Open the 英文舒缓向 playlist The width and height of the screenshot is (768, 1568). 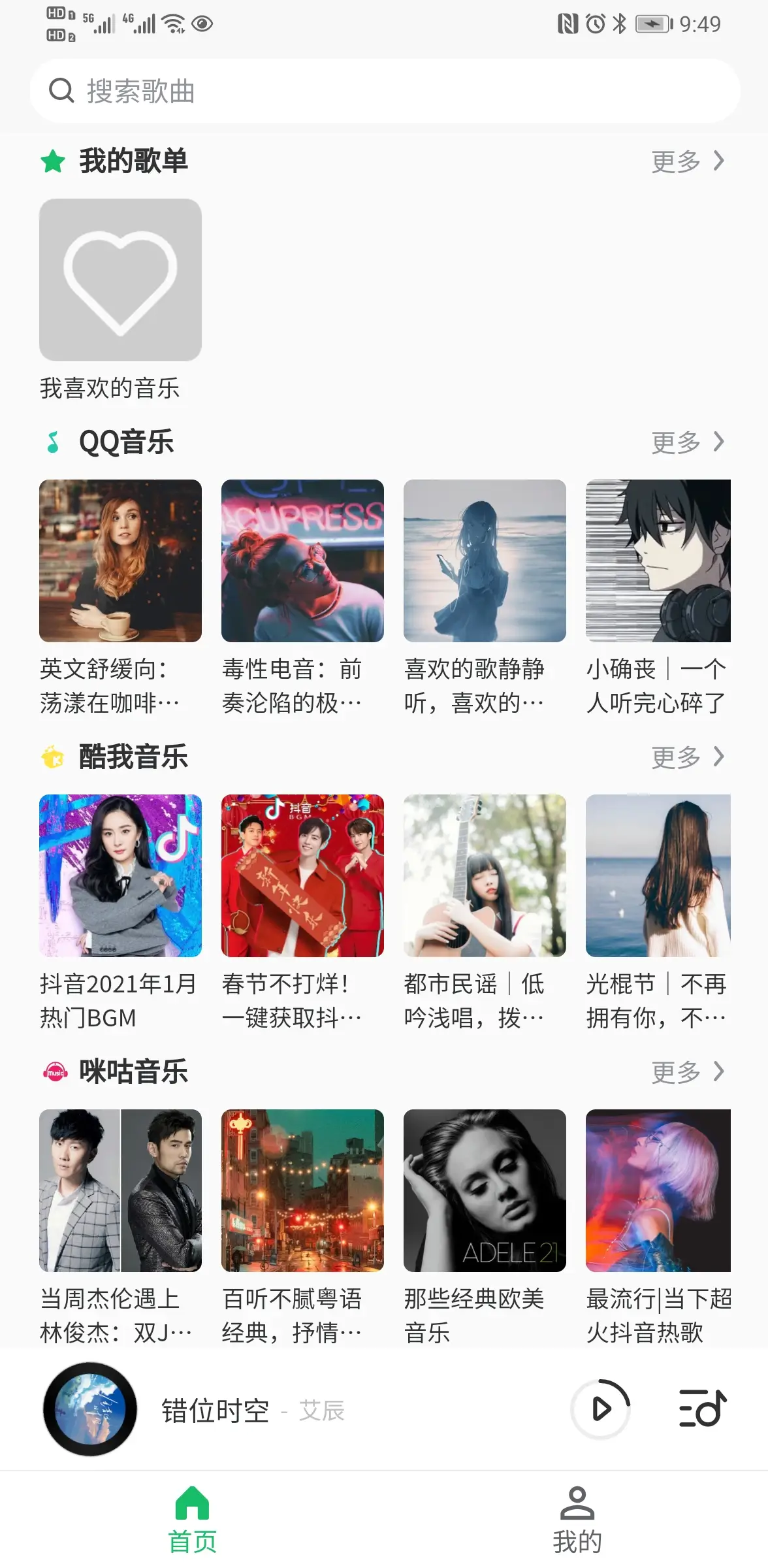point(120,561)
